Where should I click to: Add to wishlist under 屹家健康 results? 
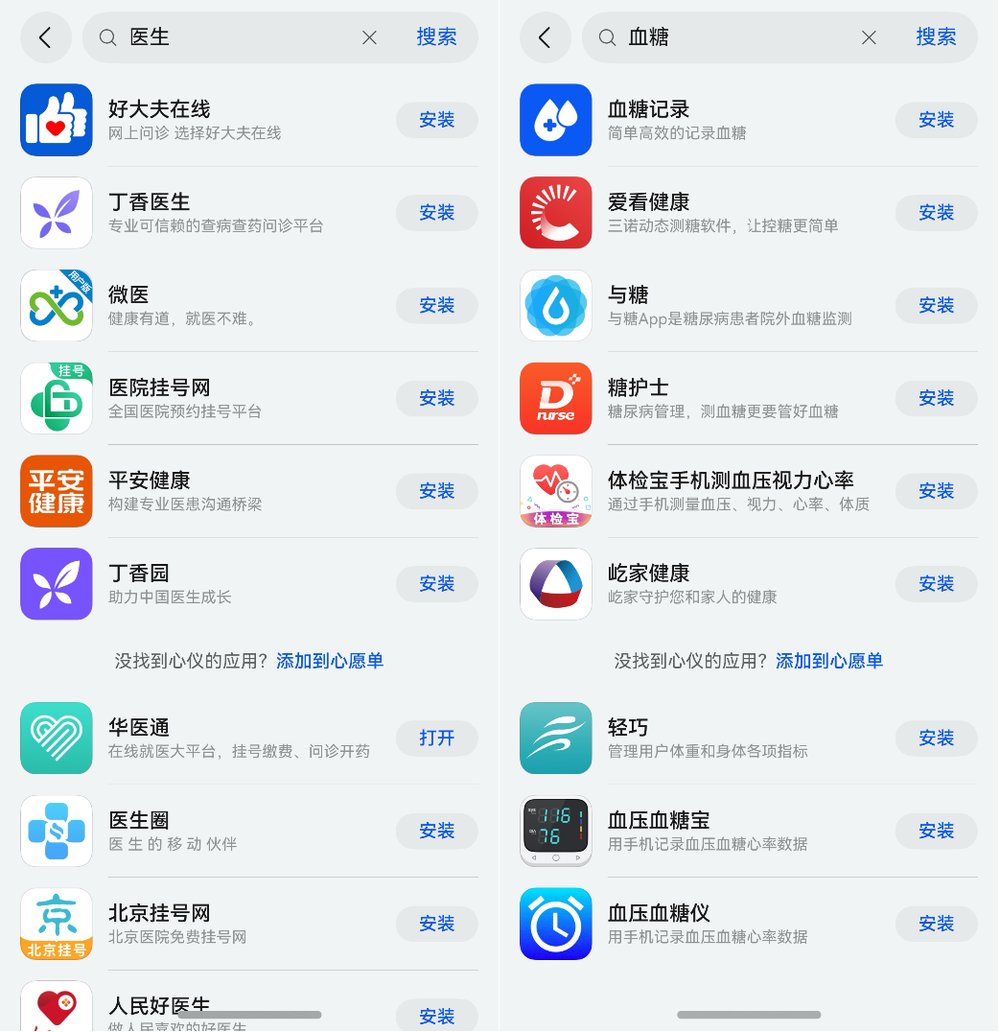point(829,661)
